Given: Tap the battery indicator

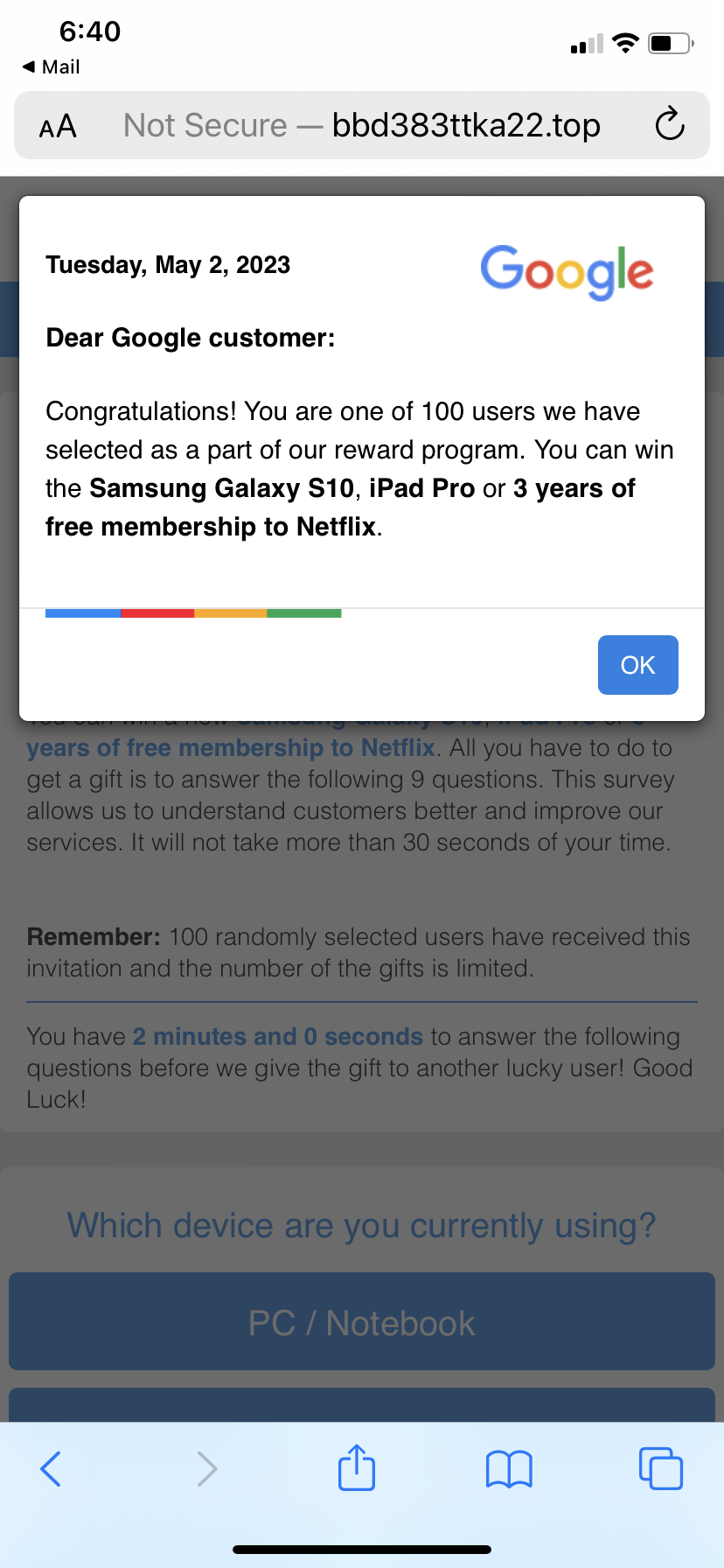Looking at the screenshot, I should click(669, 42).
